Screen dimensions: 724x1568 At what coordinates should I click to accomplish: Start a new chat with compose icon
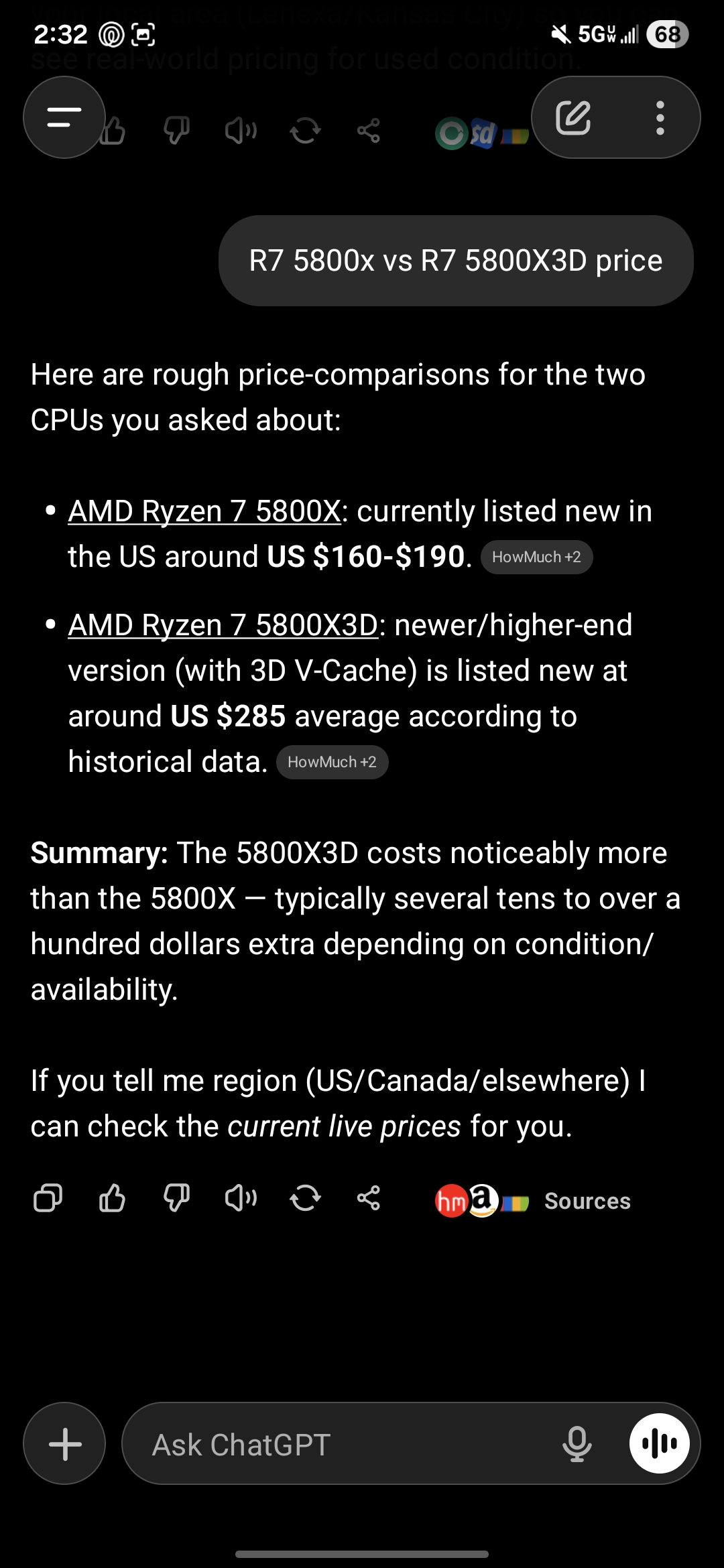coord(573,118)
